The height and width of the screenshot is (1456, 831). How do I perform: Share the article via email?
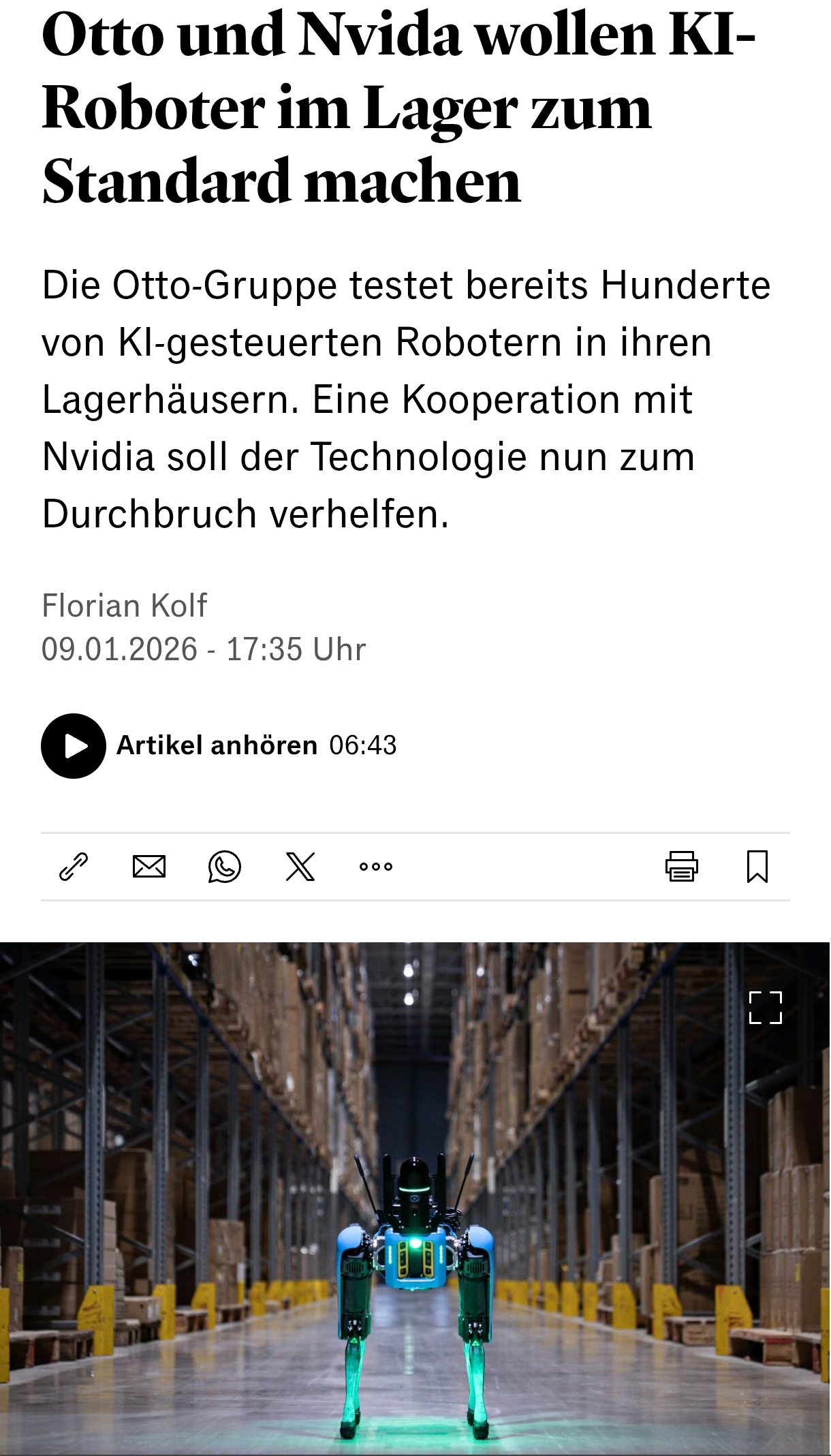point(149,867)
